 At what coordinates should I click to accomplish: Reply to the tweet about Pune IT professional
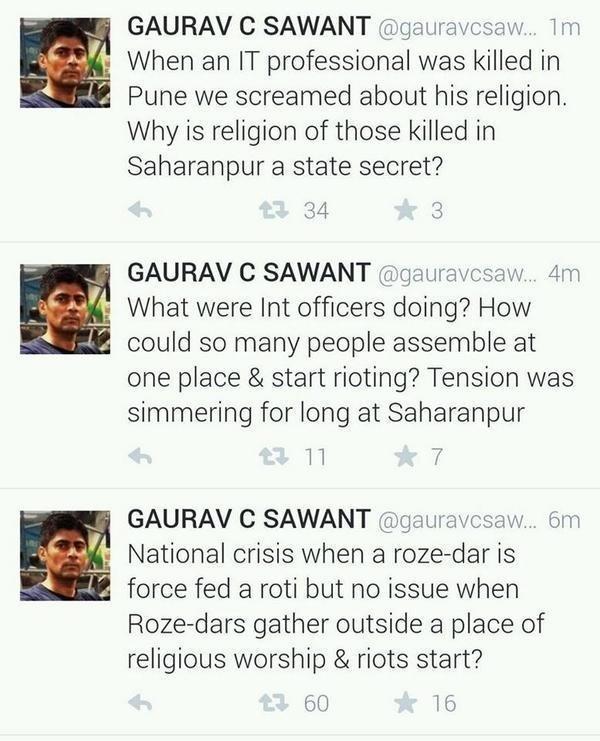click(141, 210)
